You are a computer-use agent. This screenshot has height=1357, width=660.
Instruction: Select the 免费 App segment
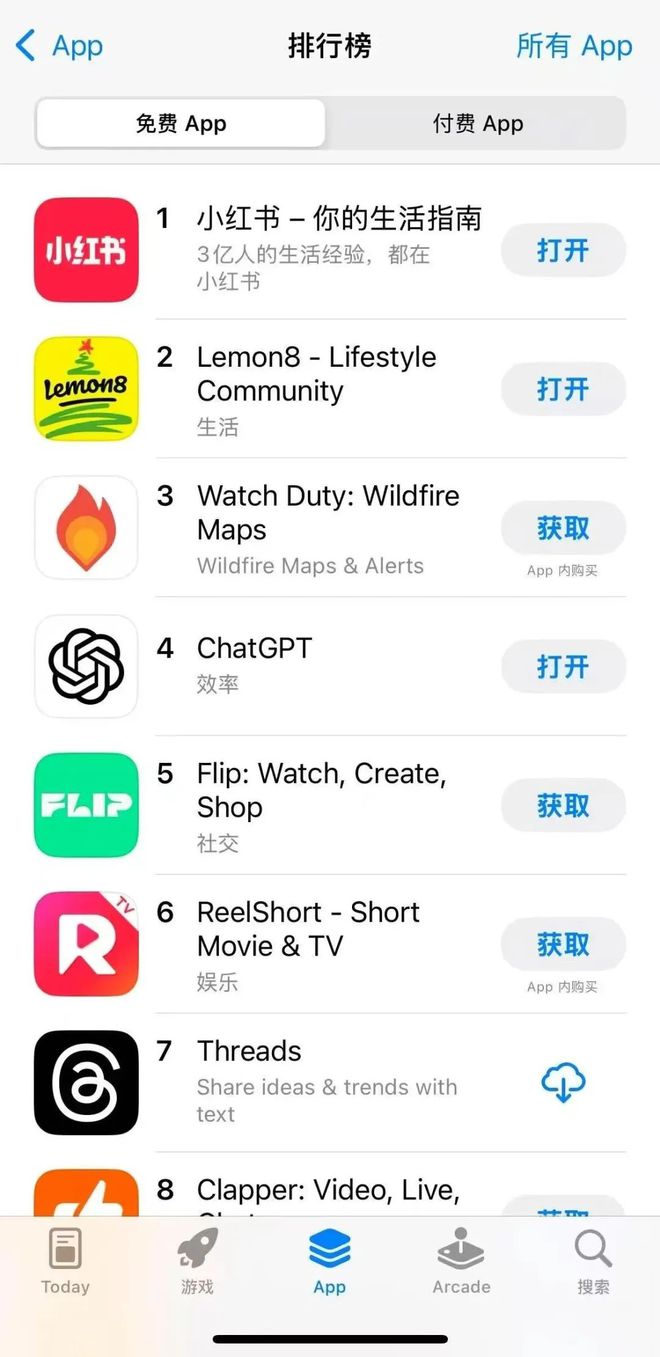(x=181, y=124)
